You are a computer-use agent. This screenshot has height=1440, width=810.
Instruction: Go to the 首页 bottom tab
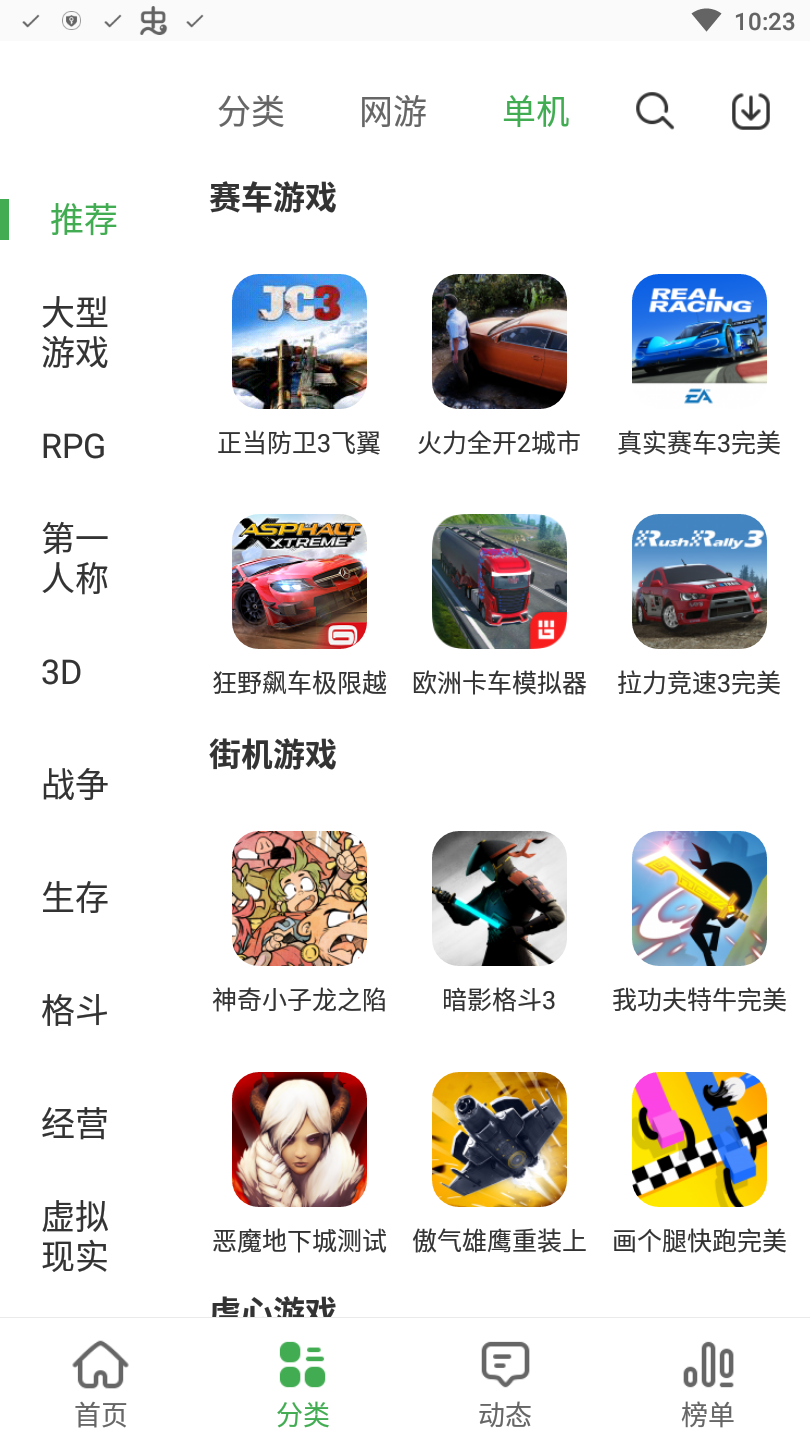[101, 1384]
